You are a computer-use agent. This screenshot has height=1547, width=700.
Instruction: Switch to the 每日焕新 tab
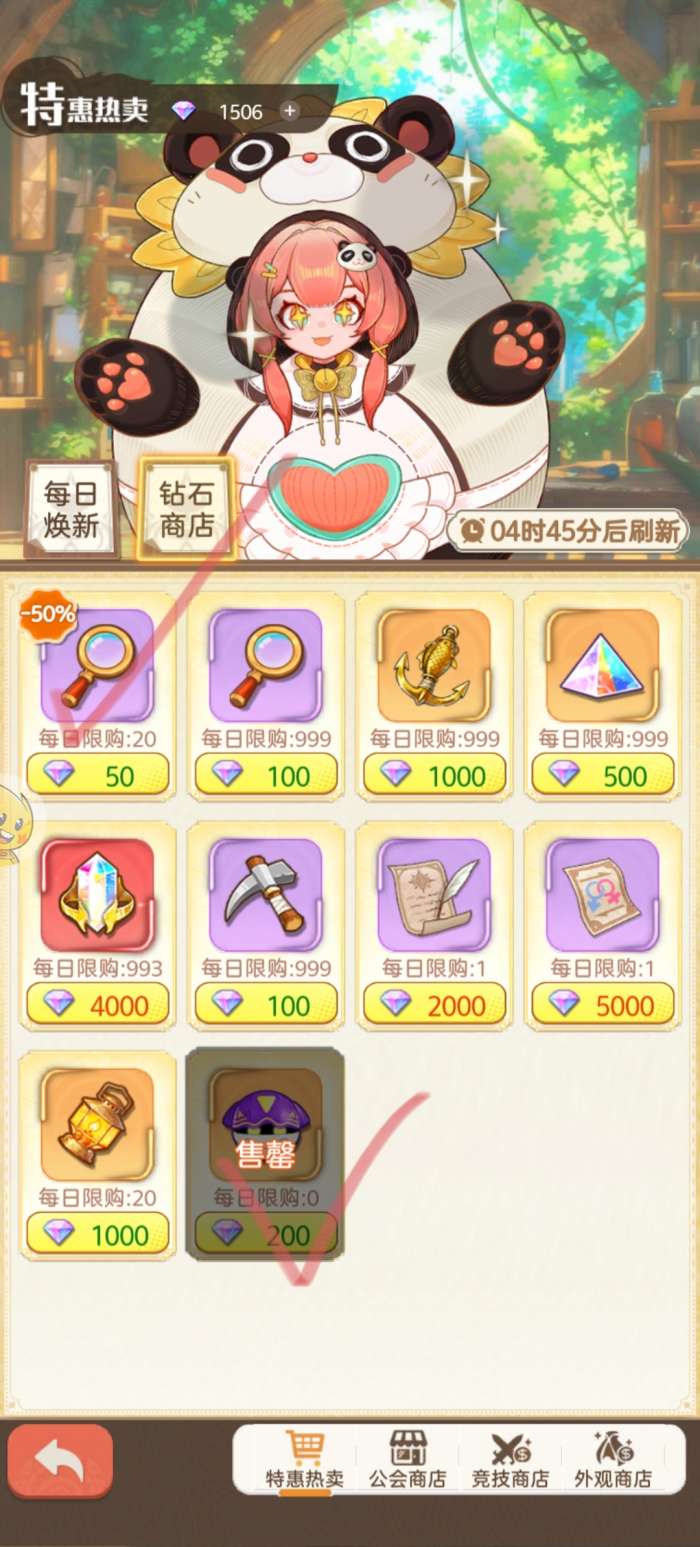(x=71, y=509)
